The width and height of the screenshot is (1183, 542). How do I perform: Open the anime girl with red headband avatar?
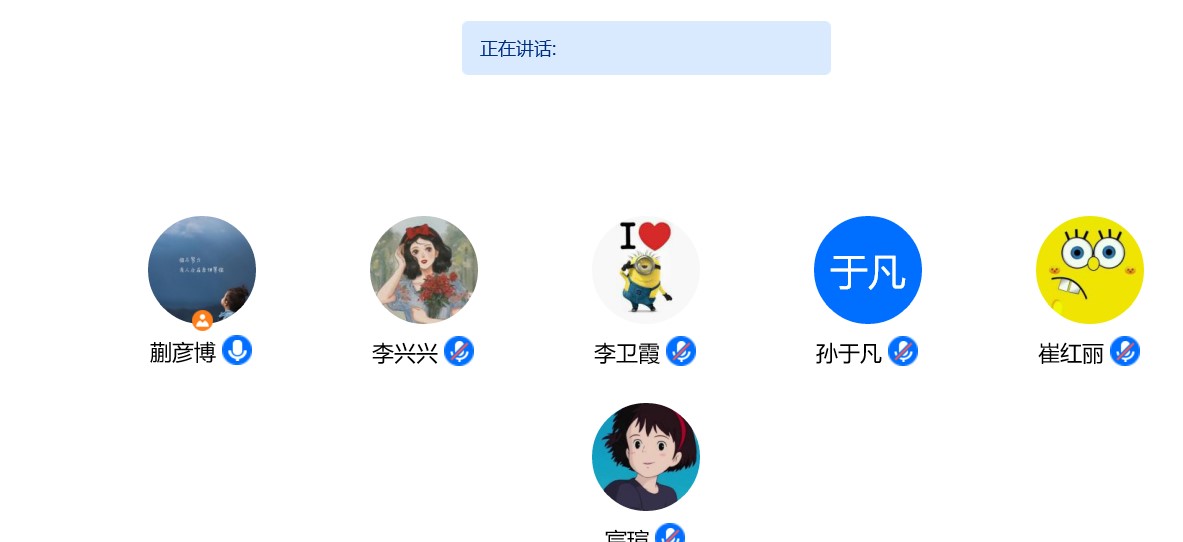click(646, 456)
